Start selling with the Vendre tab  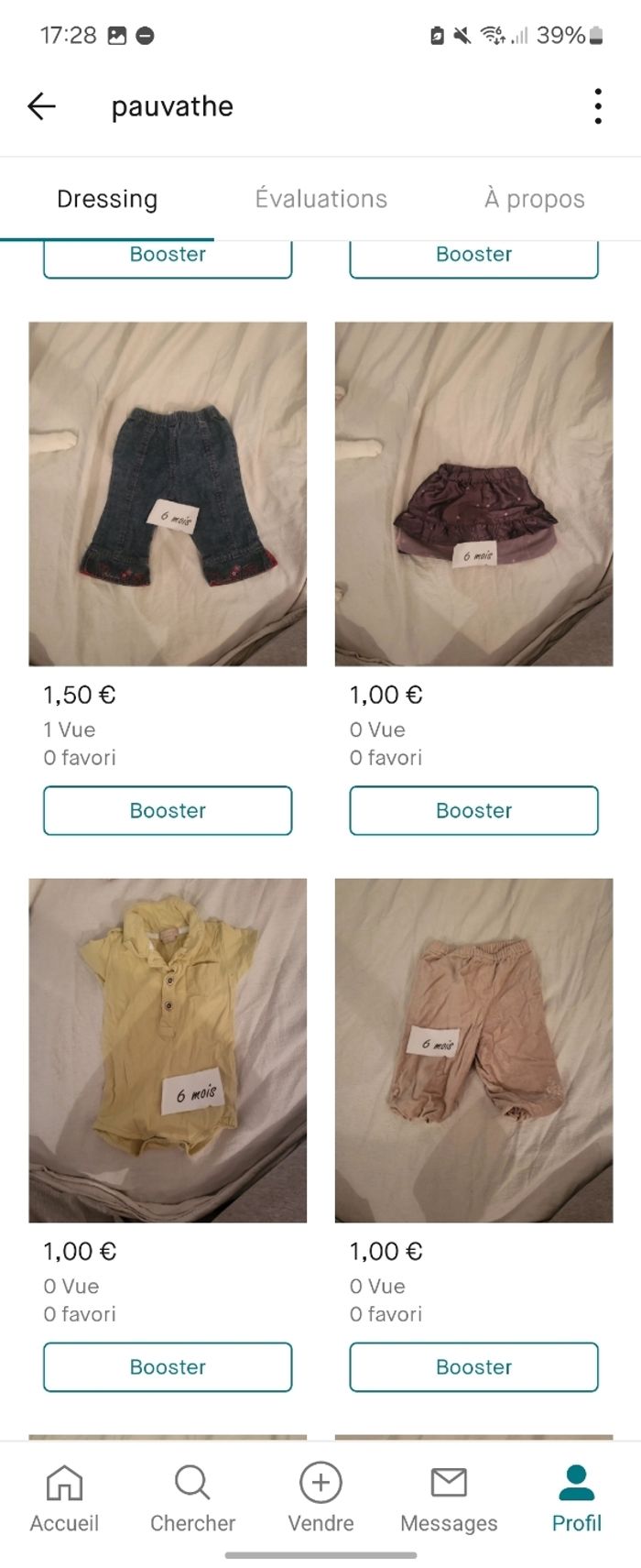320,1499
